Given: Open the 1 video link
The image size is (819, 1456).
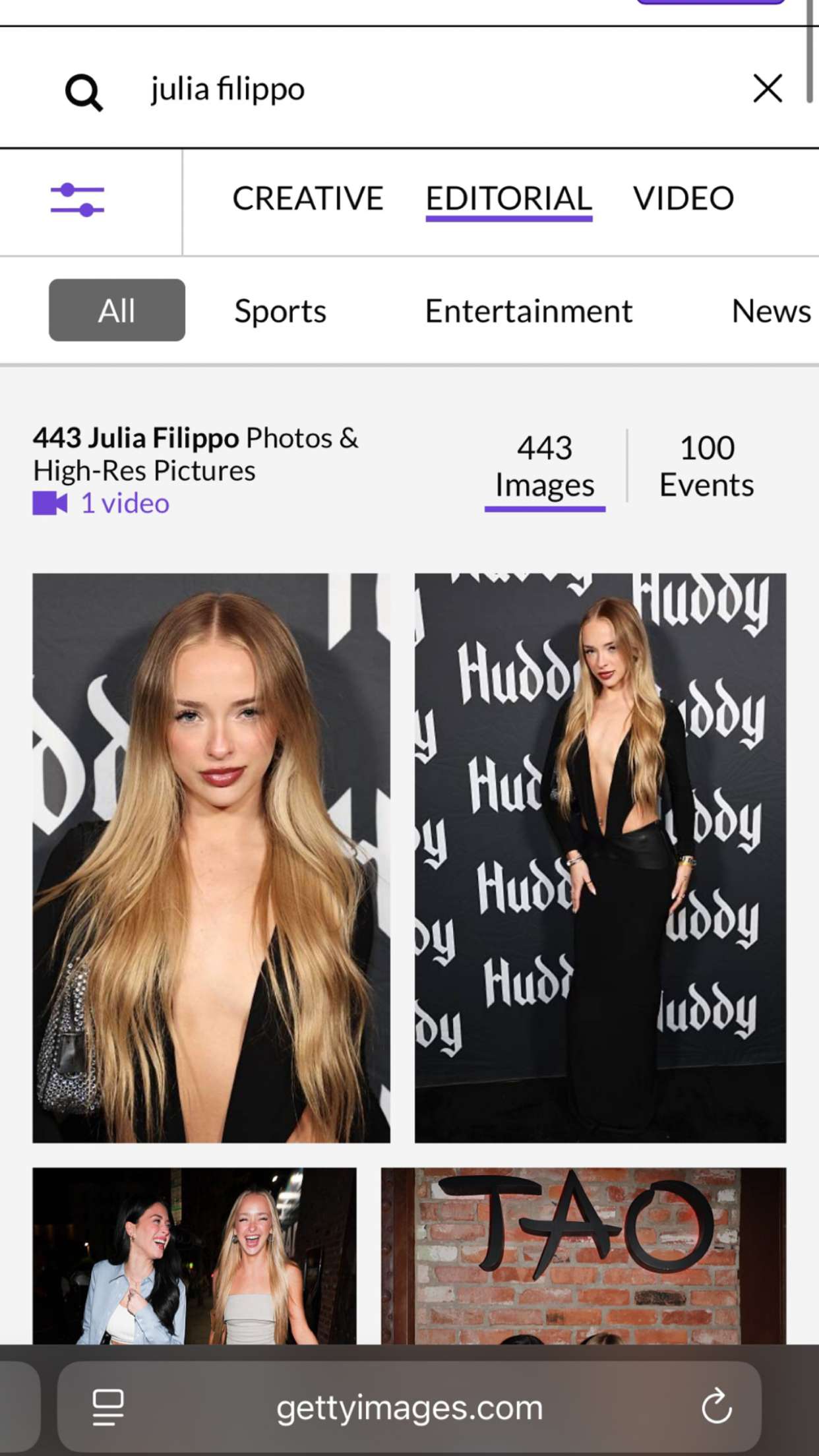Looking at the screenshot, I should click(x=124, y=503).
